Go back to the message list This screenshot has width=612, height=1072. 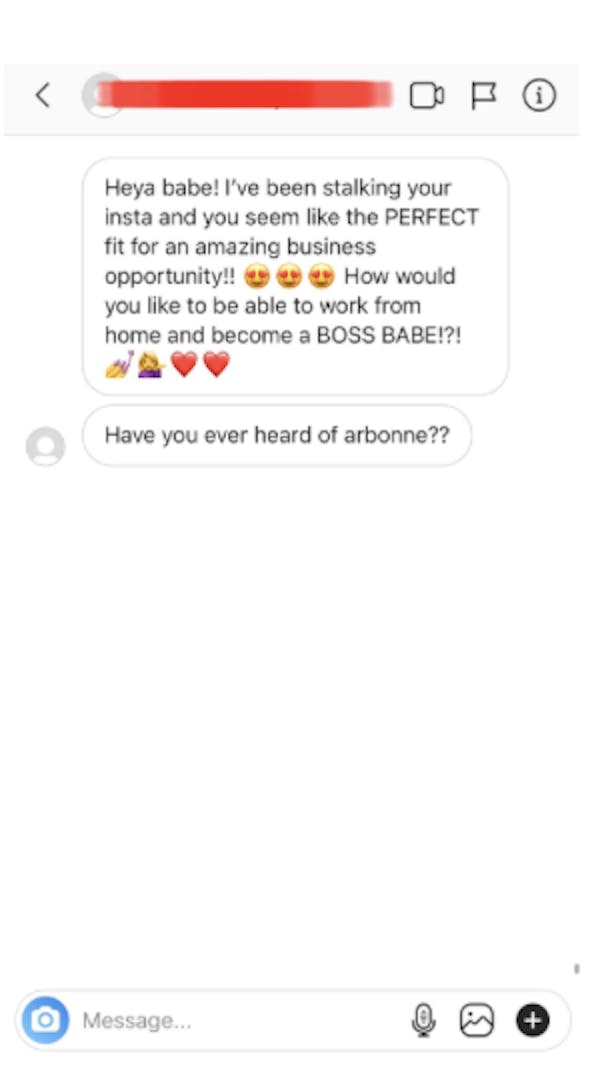coord(42,96)
